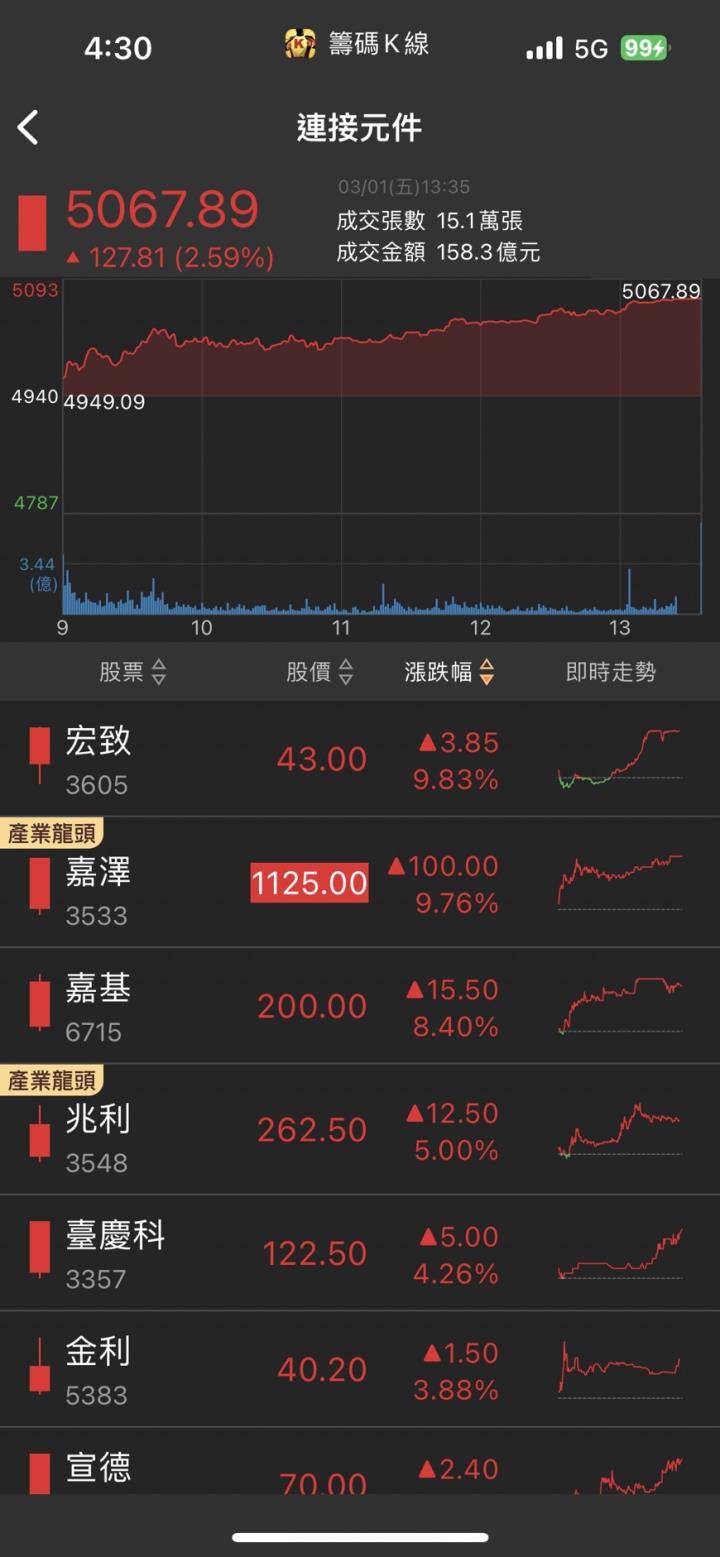Sort the list by 股價
Screen dimensions: 720x1557
[x=320, y=672]
